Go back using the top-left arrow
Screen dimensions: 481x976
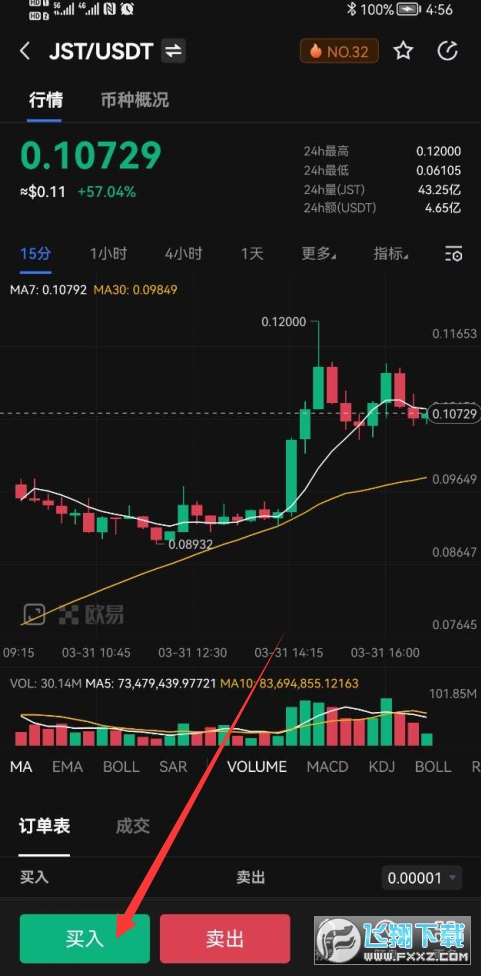[x=25, y=51]
